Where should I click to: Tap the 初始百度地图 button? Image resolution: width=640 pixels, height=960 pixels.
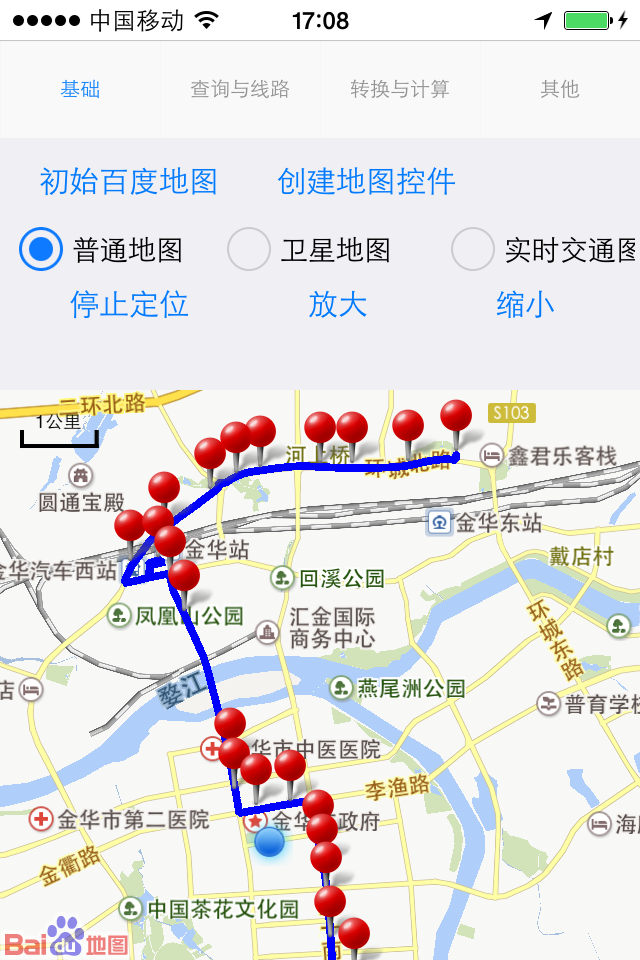pyautogui.click(x=129, y=181)
